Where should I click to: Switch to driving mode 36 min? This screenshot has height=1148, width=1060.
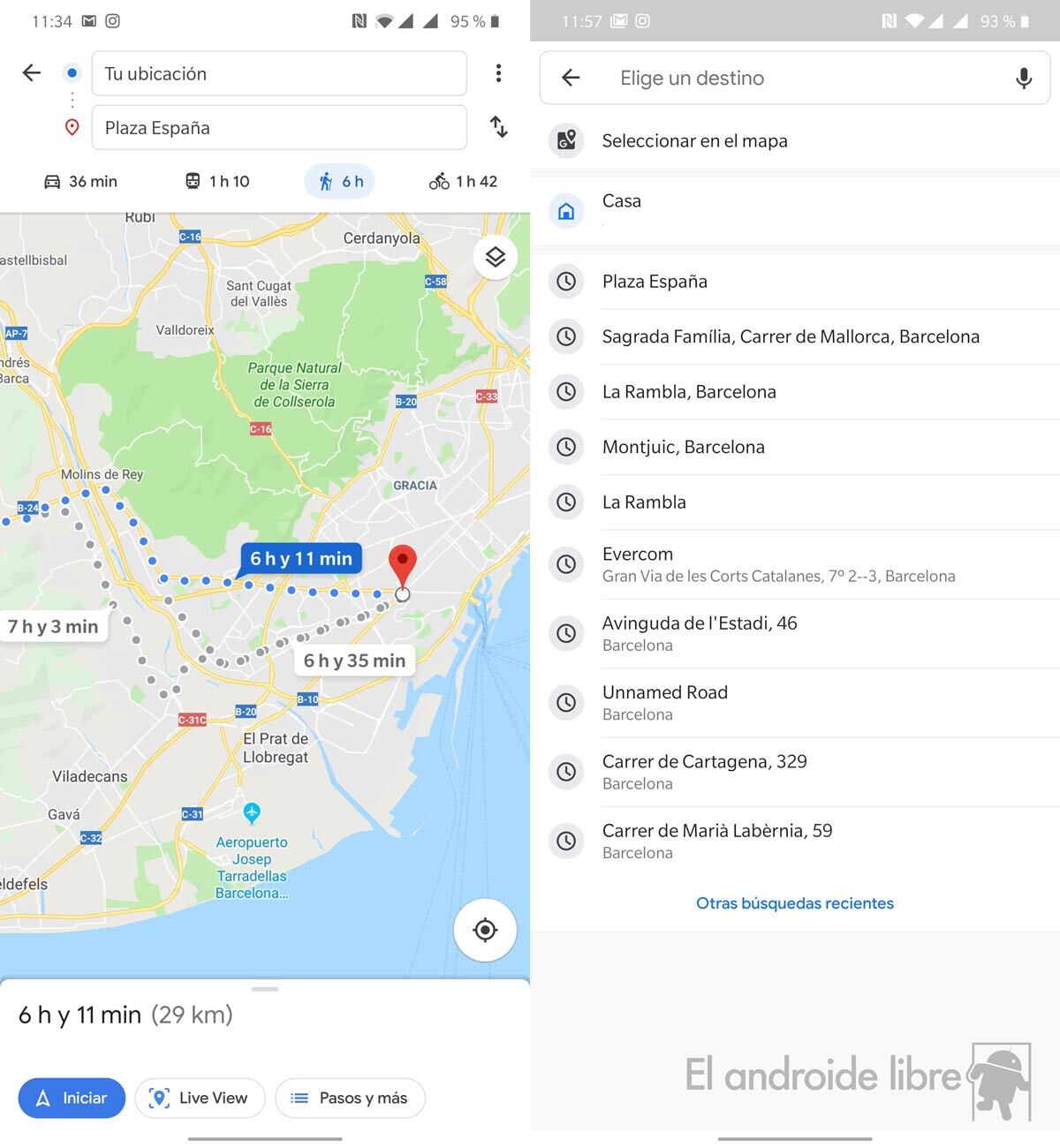80,181
